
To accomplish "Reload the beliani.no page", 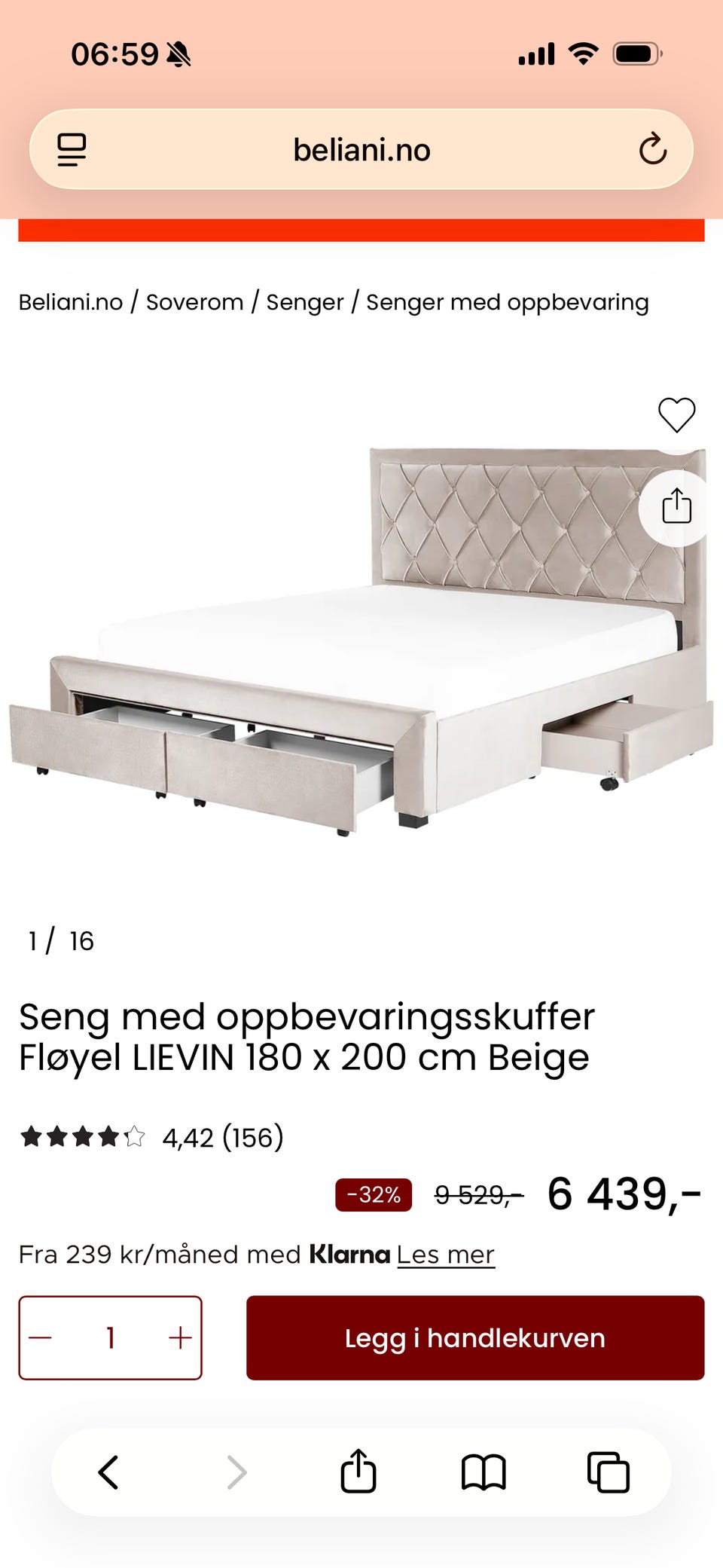I will 652,149.
